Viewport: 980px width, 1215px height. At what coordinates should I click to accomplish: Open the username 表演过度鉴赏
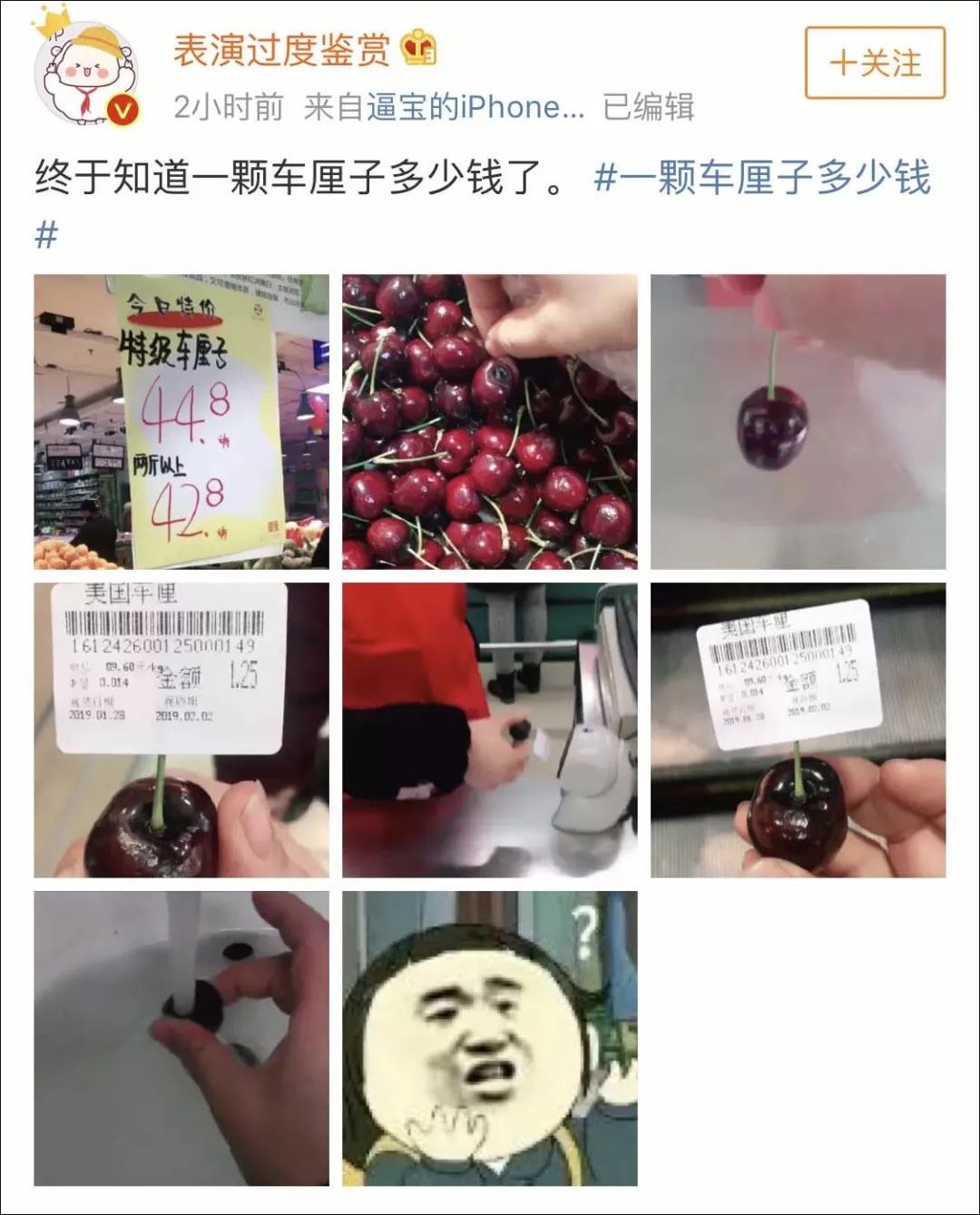pyautogui.click(x=281, y=49)
